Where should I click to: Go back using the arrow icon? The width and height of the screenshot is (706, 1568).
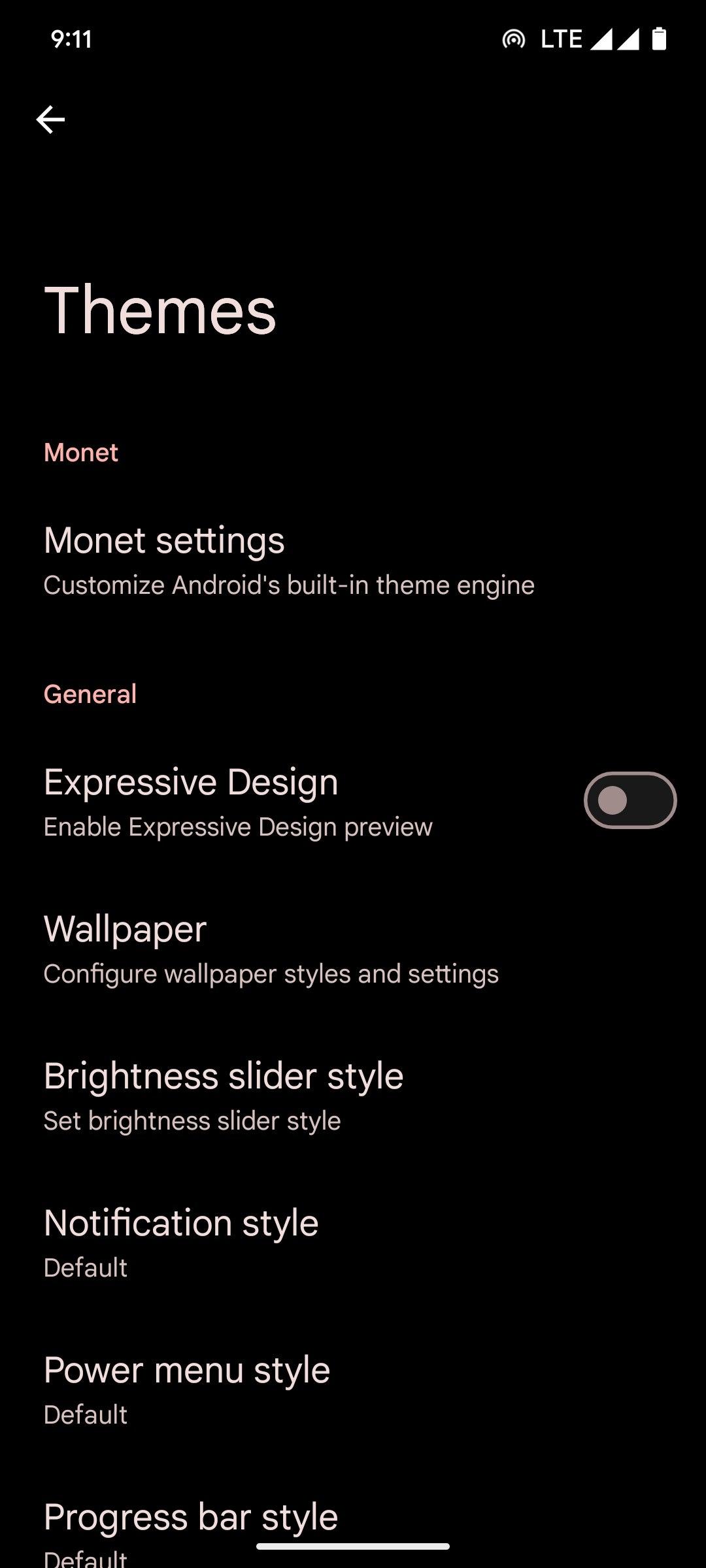click(x=50, y=120)
